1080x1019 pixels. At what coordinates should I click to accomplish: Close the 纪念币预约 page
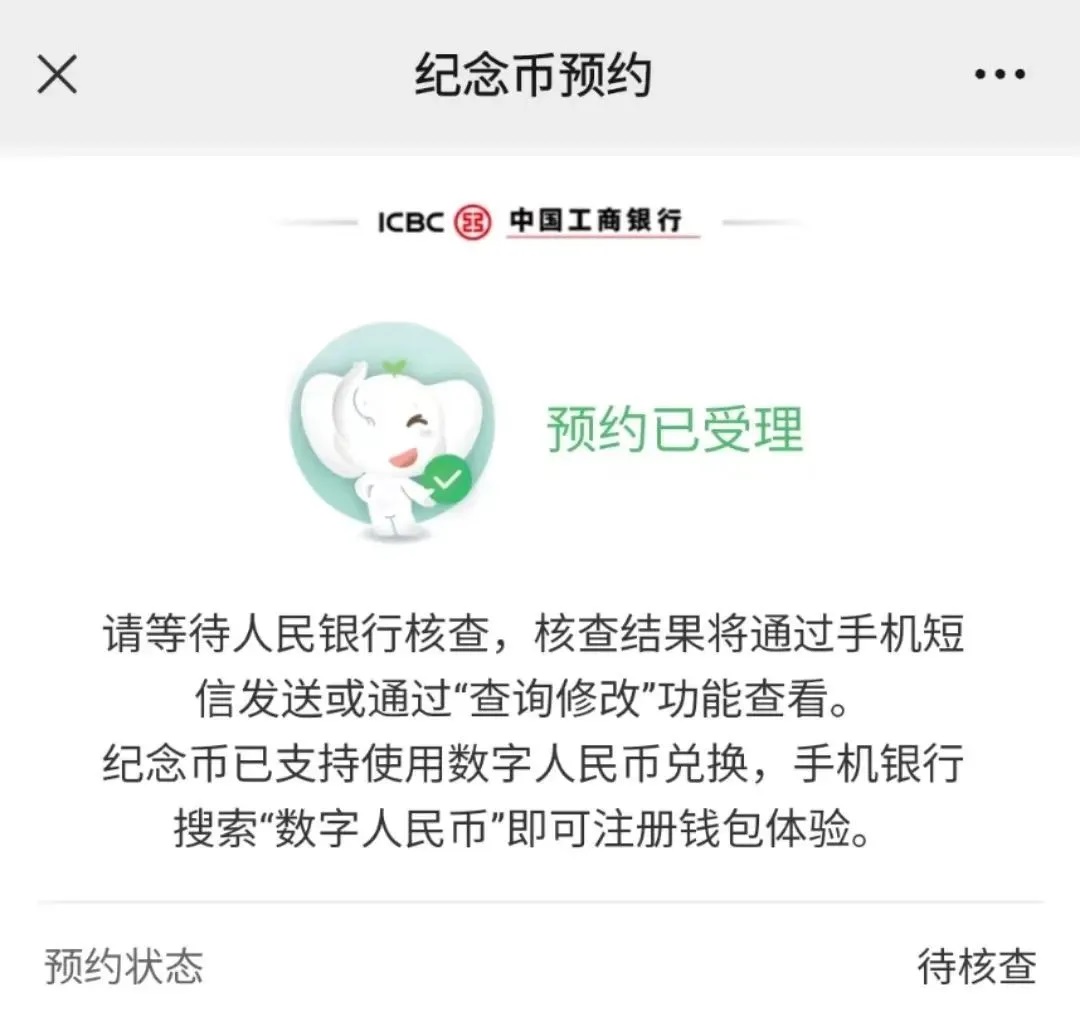pos(57,74)
